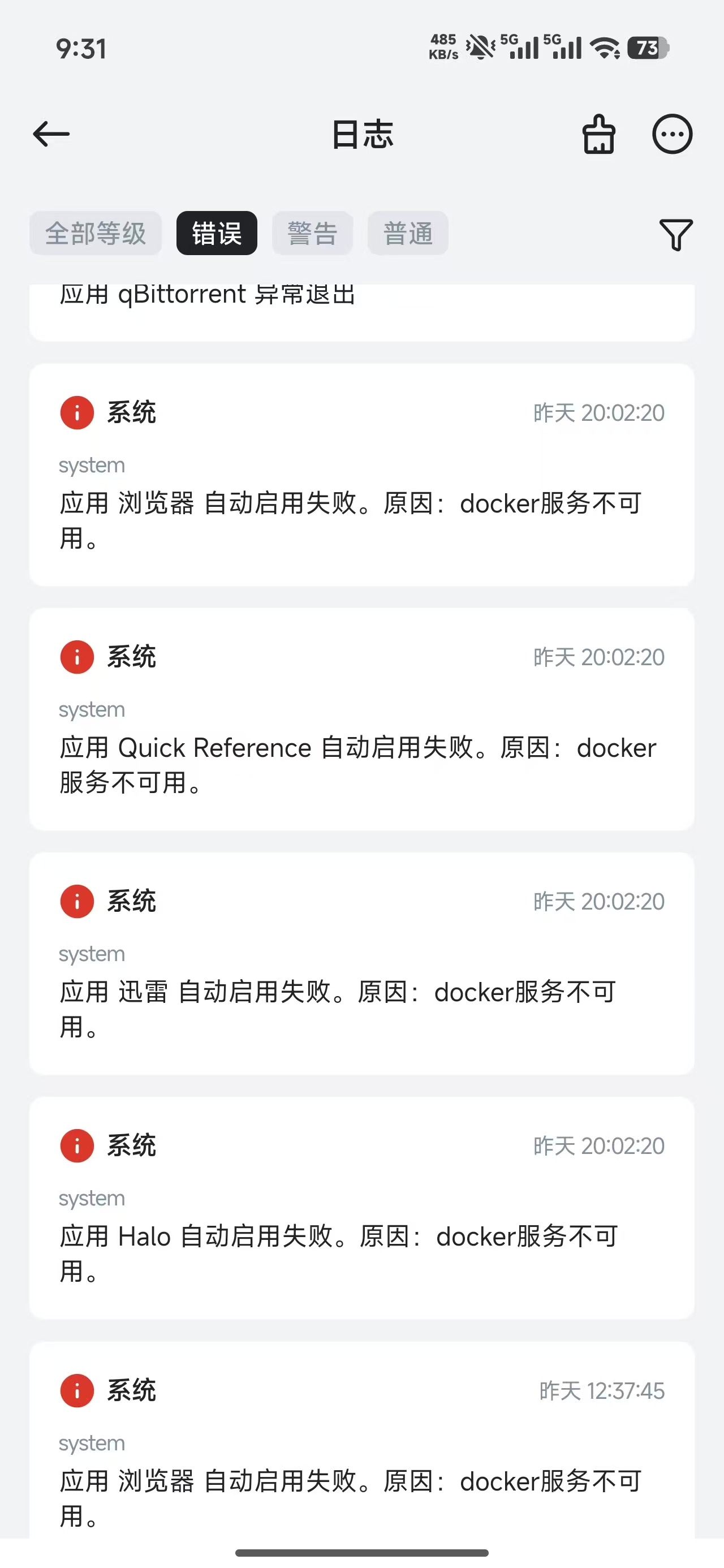Image resolution: width=724 pixels, height=1568 pixels.
Task: Open the Halo 自动启用失败 log entry
Action: (x=361, y=1208)
